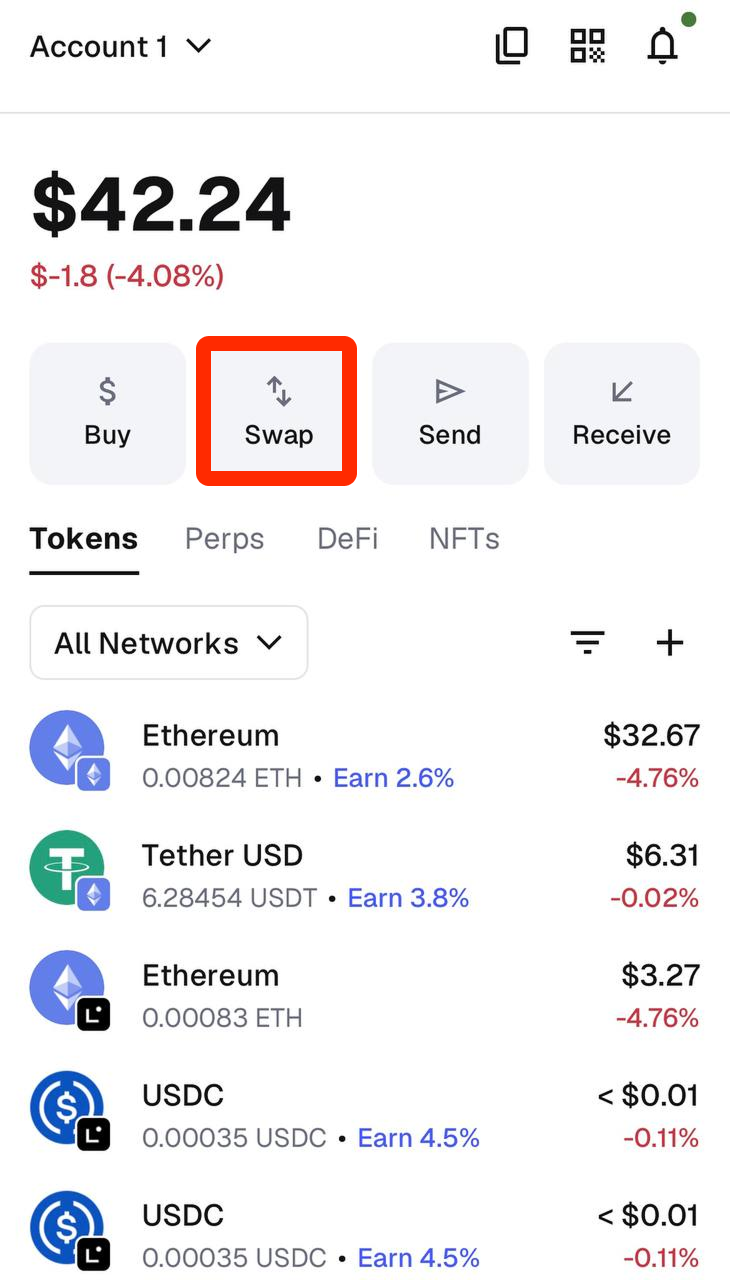Open the token sort filter icon
Image resolution: width=730 pixels, height=1280 pixels.
pyautogui.click(x=587, y=643)
